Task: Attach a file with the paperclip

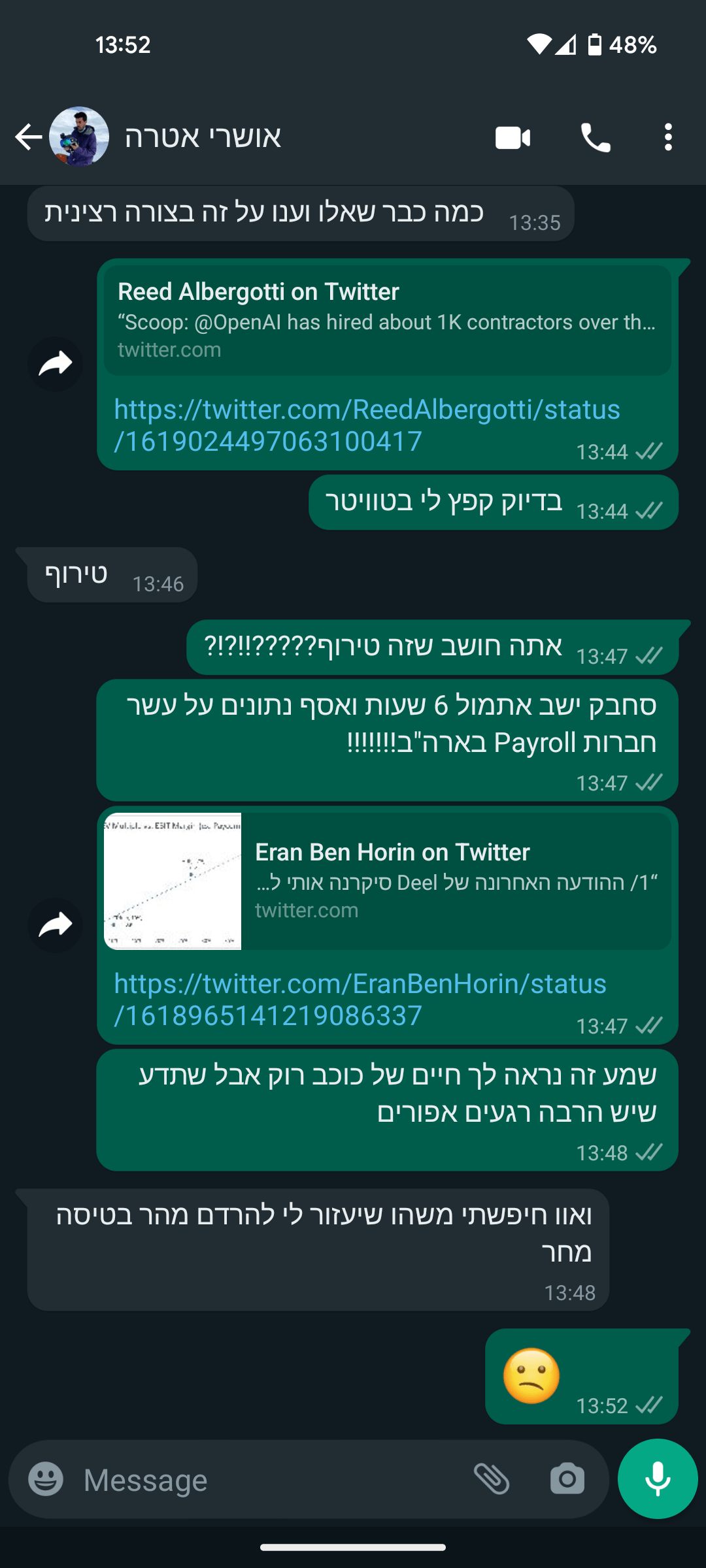Action: [492, 1479]
